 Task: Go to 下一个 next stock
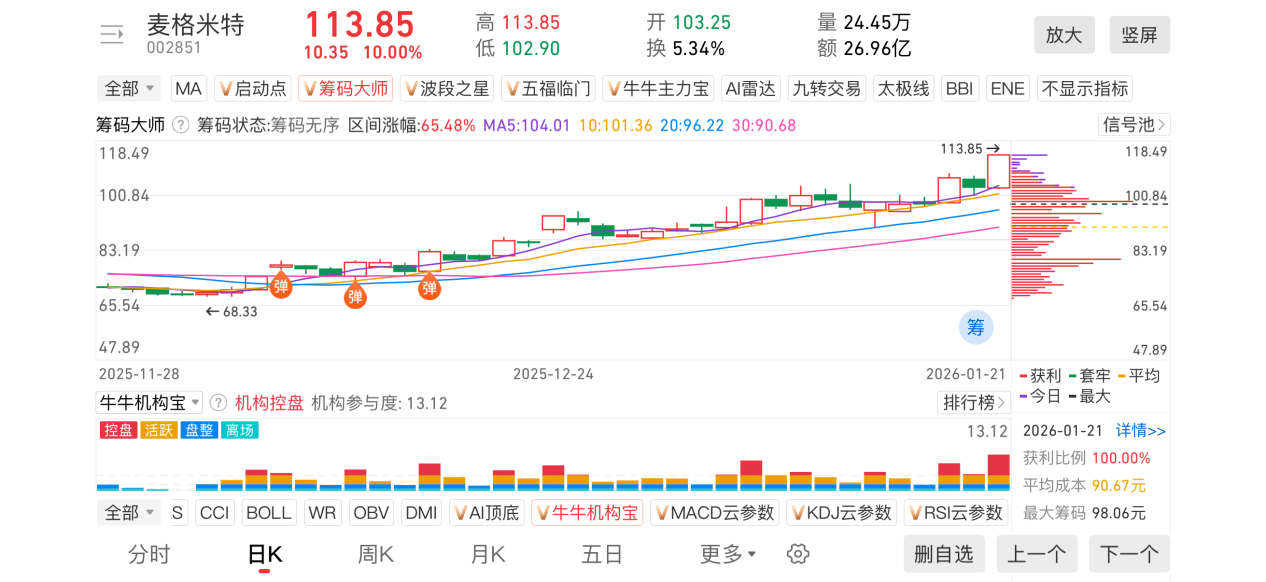click(x=1129, y=554)
